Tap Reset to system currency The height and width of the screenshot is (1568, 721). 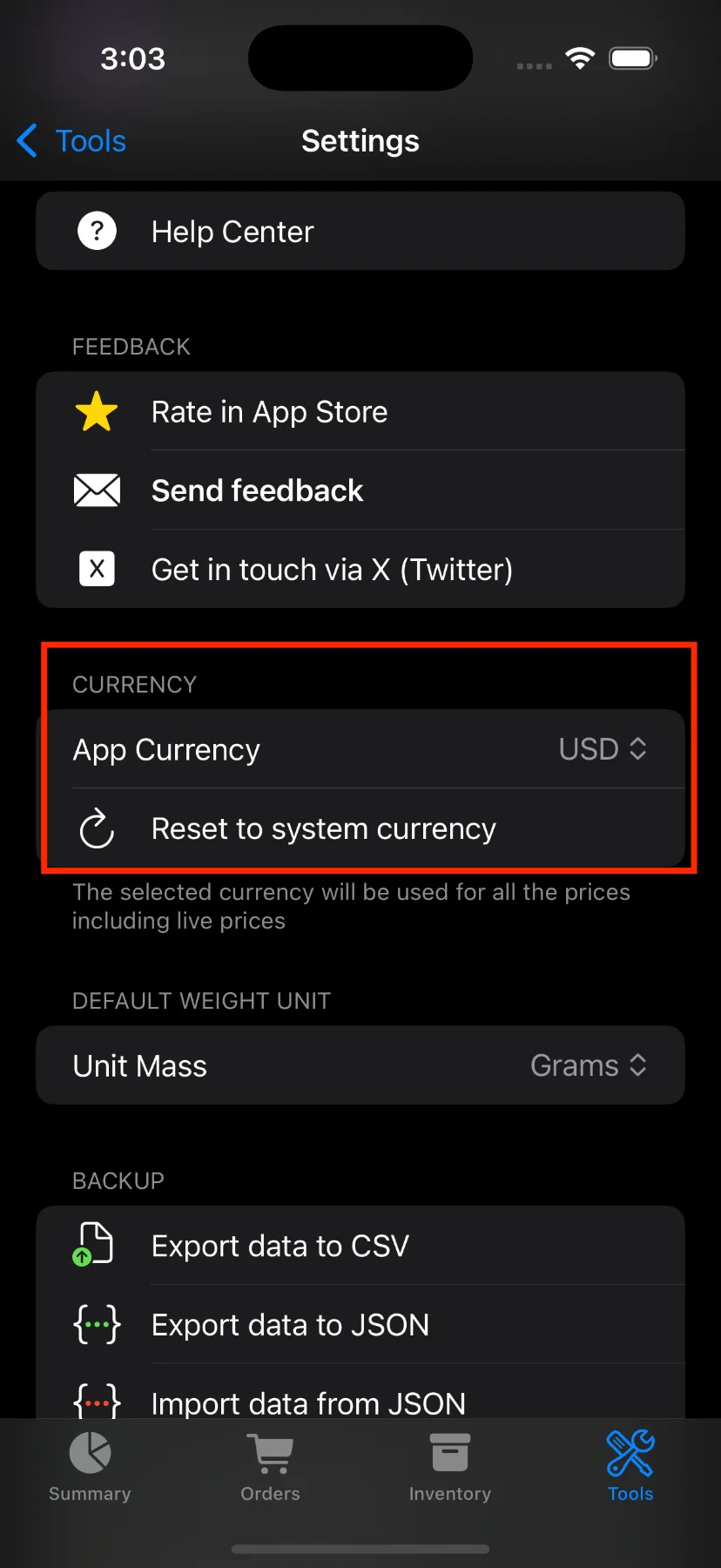(x=323, y=828)
